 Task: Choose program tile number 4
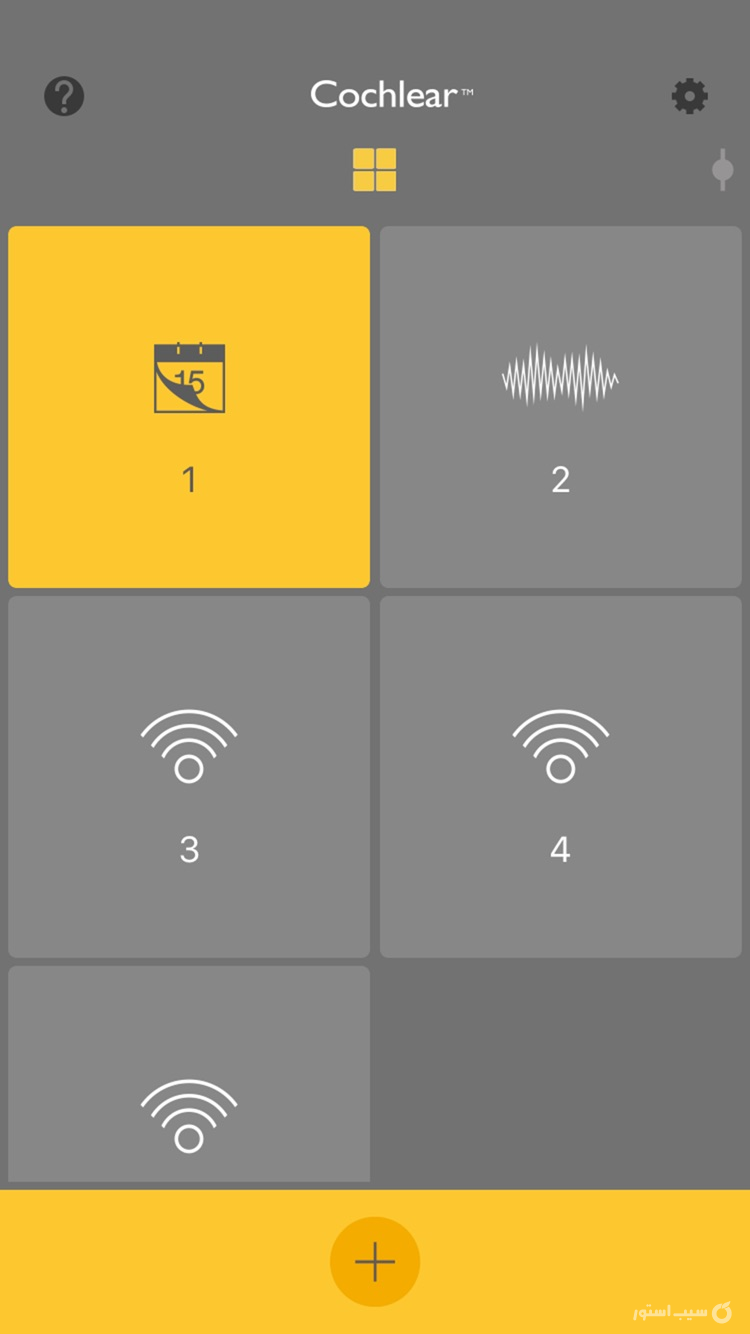(561, 777)
